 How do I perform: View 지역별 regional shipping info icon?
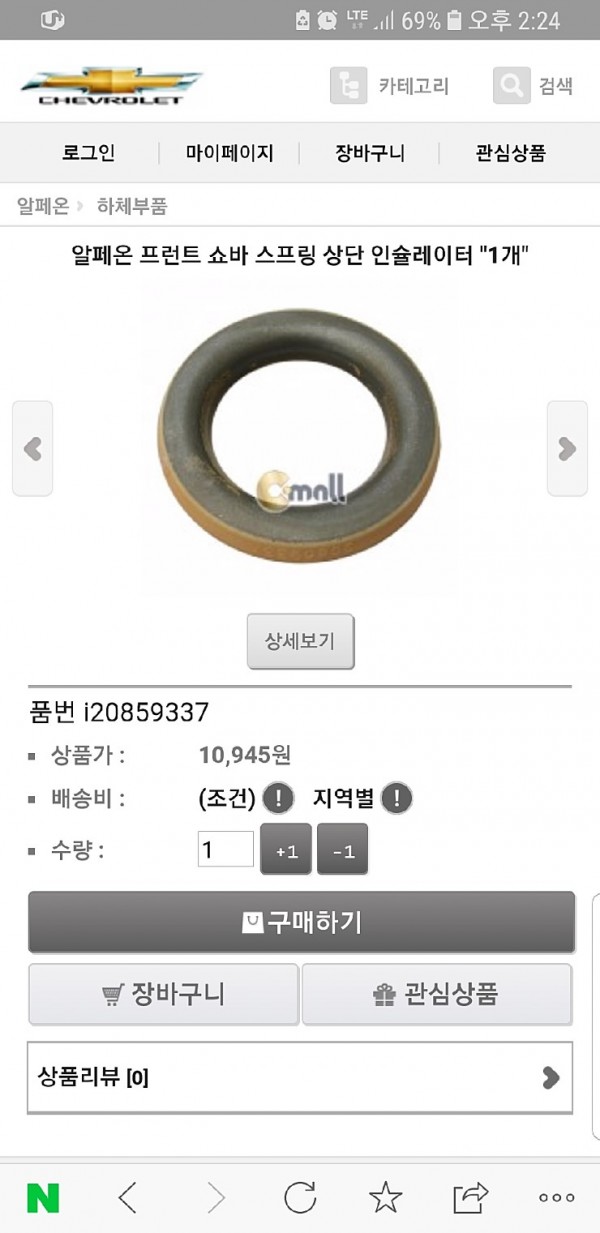click(x=397, y=798)
